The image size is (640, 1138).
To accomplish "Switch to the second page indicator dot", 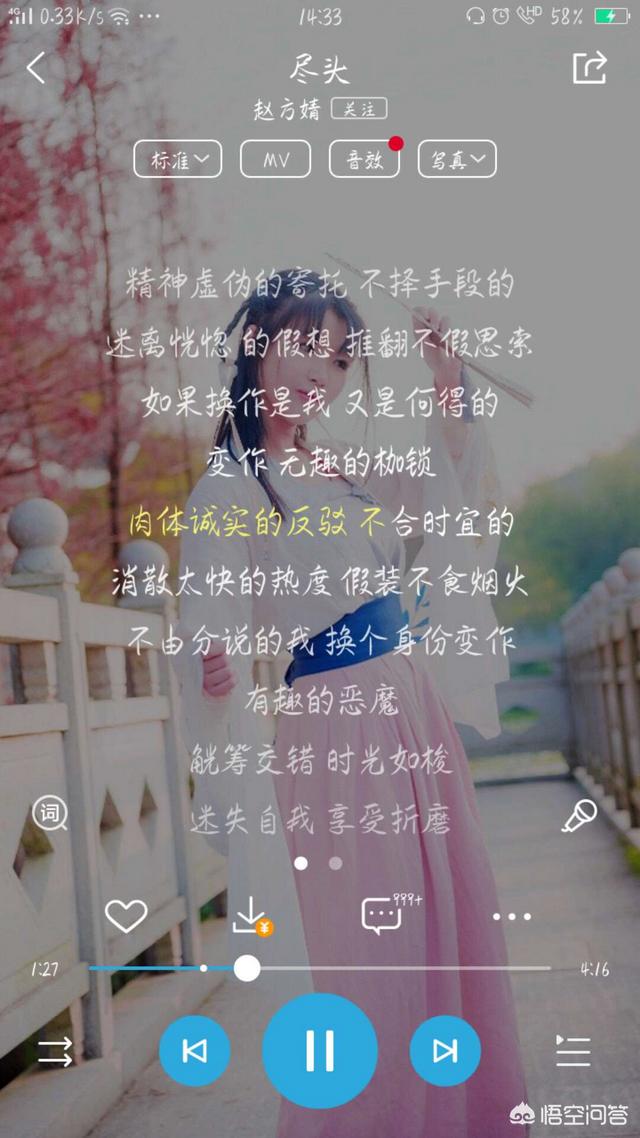I will [335, 863].
